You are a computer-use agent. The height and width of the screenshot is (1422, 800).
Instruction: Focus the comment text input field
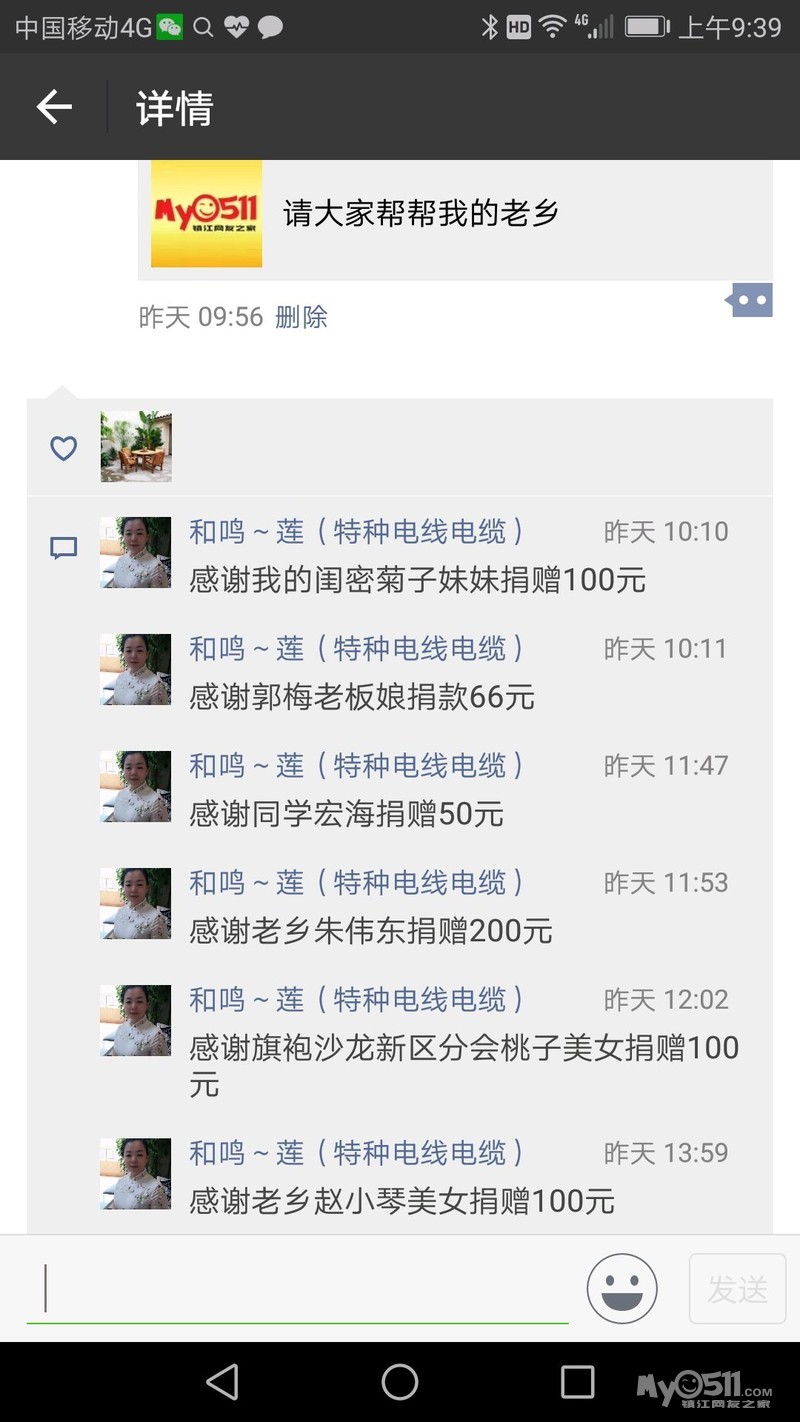(300, 1288)
